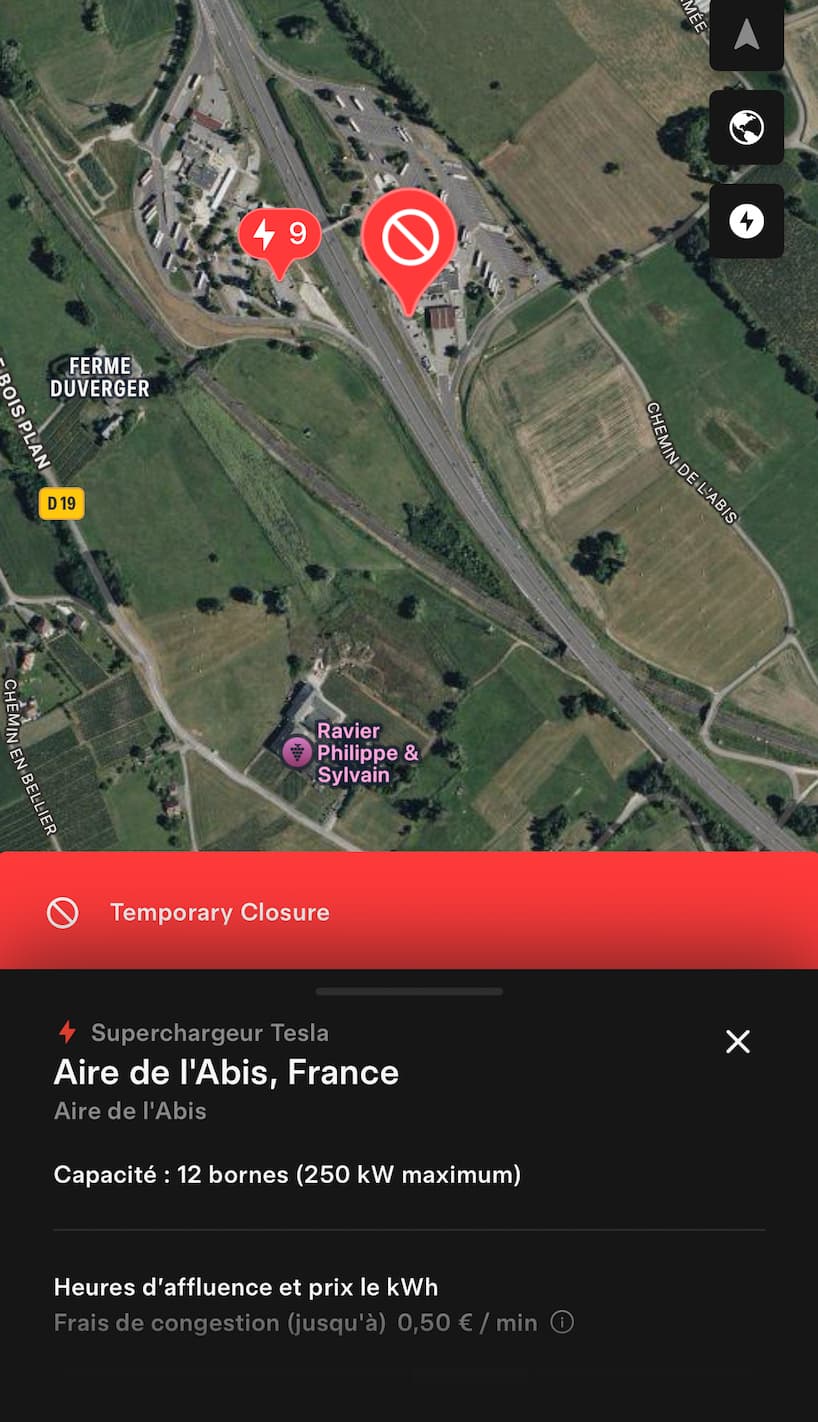Expand the details sheet via its handle
The image size is (818, 1422).
[x=409, y=992]
